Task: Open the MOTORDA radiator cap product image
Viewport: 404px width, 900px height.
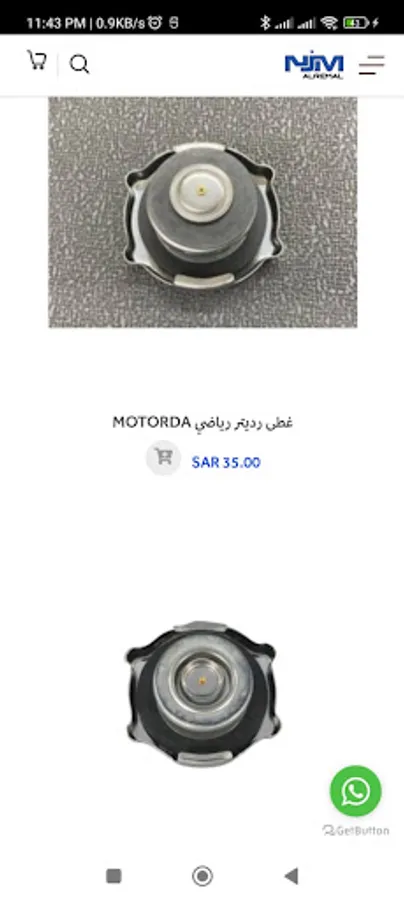Action: coord(203,212)
